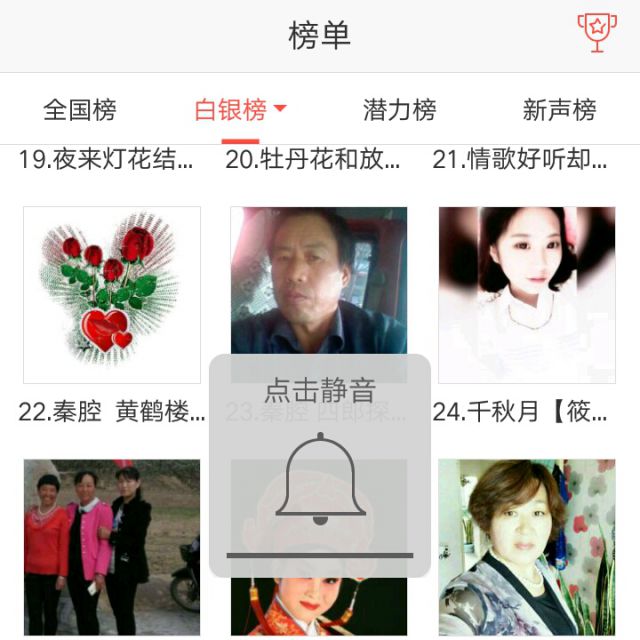Open the cover of the woman by floral curtains
The width and height of the screenshot is (640, 640).
click(526, 546)
